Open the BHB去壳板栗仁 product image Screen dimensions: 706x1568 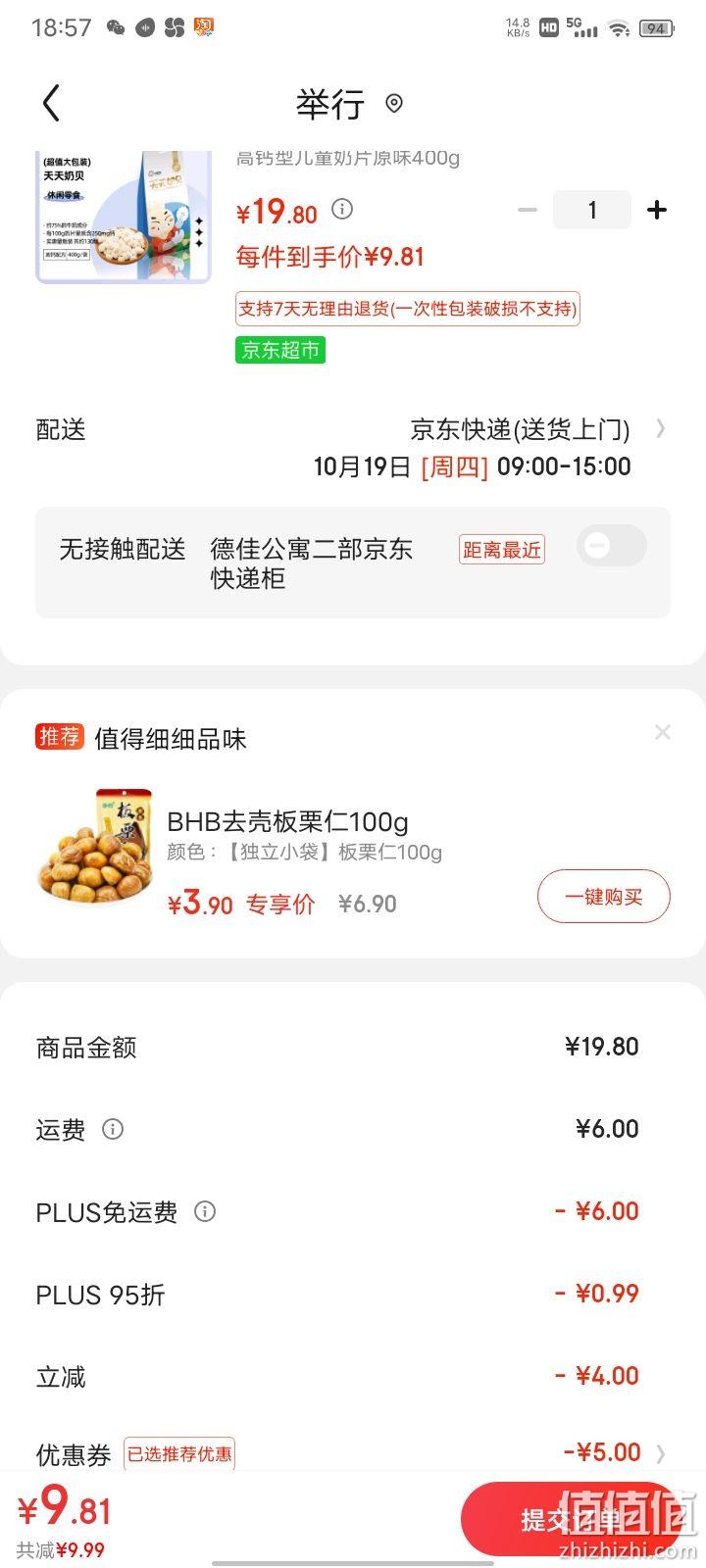(x=95, y=846)
